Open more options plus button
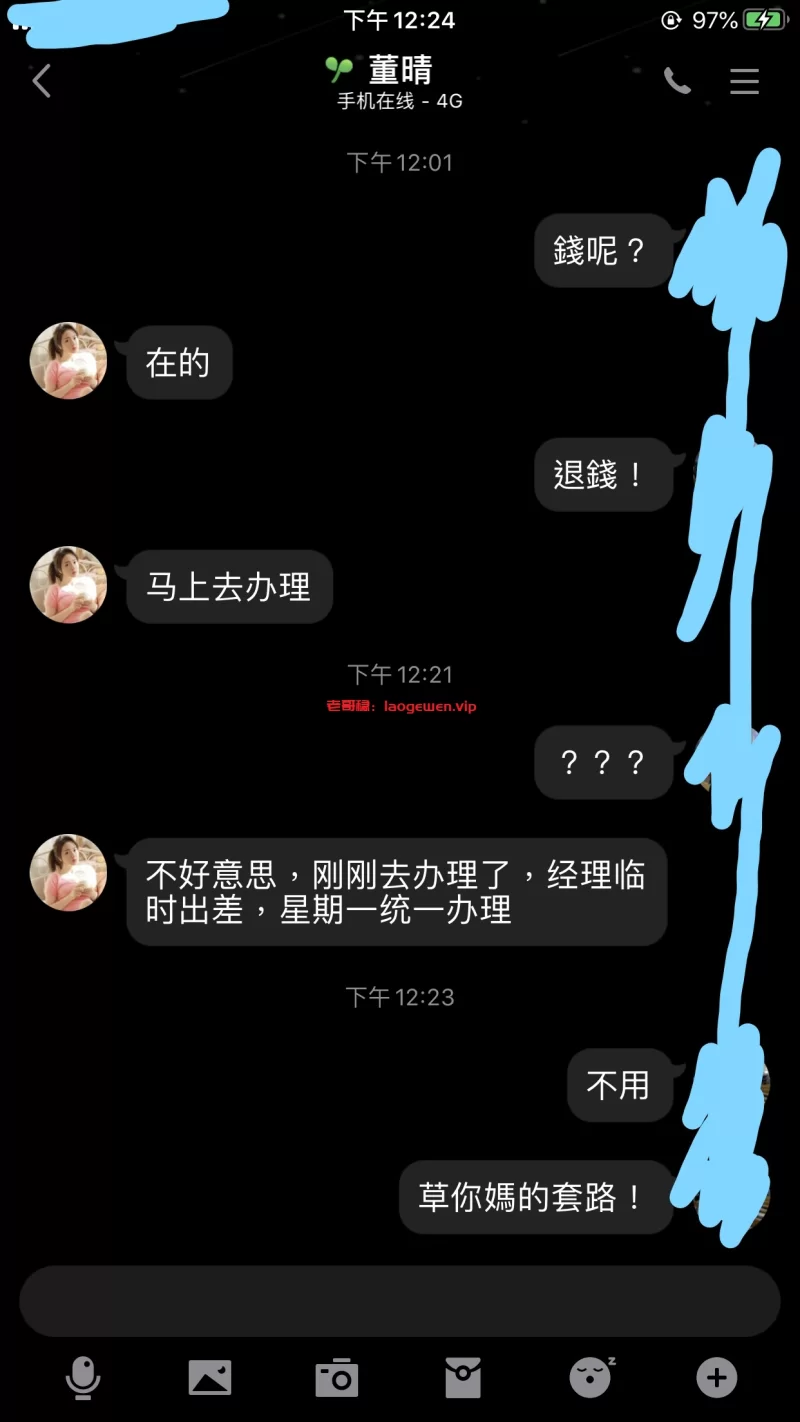The height and width of the screenshot is (1422, 800). pyautogui.click(x=716, y=1378)
